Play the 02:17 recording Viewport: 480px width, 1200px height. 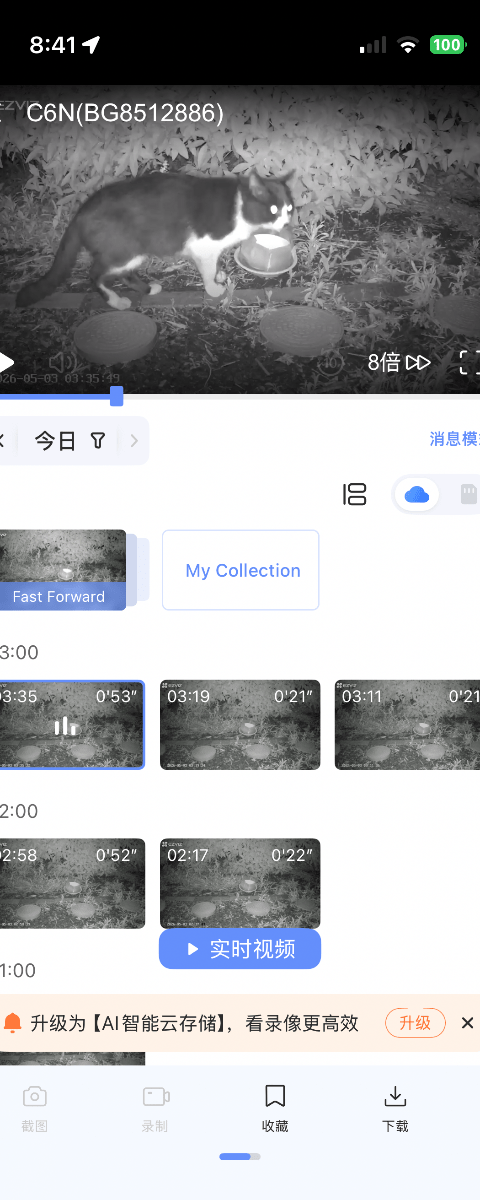pos(240,883)
